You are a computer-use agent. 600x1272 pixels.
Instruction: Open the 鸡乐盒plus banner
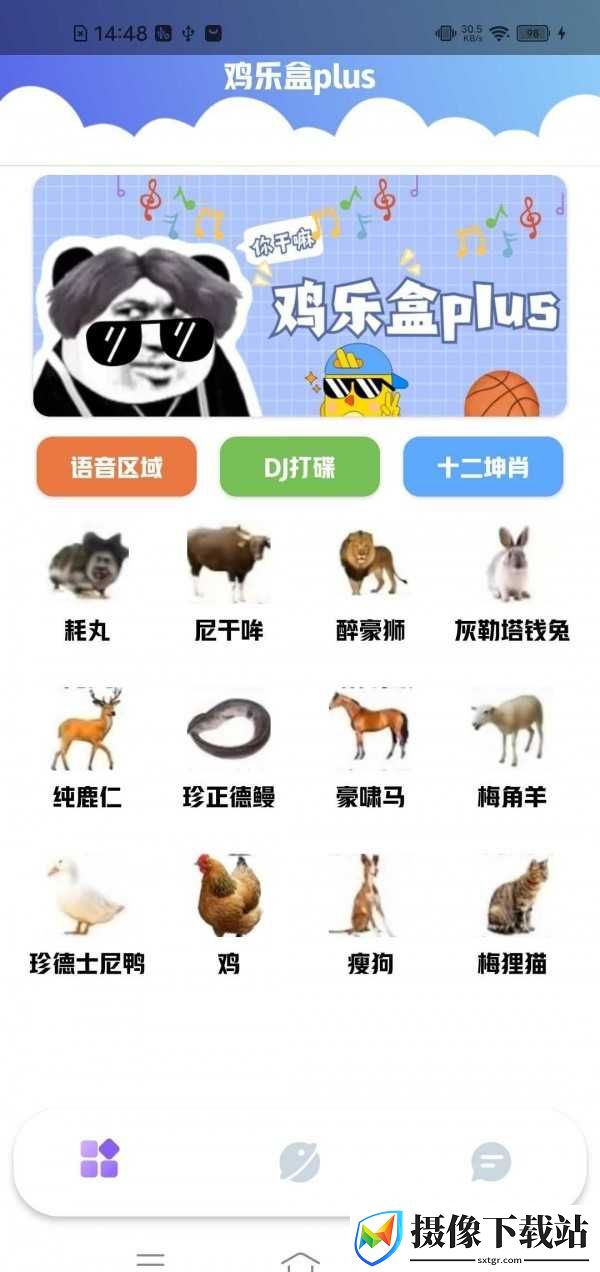coord(300,296)
